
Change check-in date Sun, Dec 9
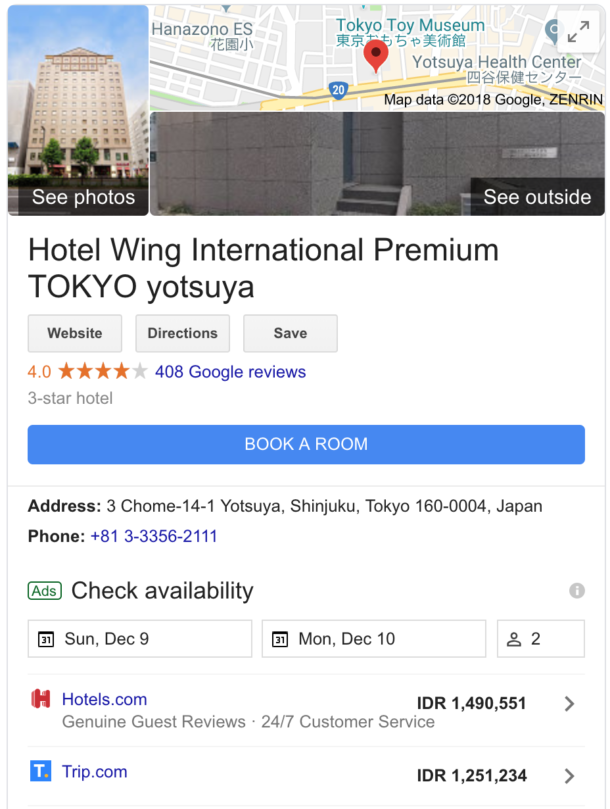click(x=140, y=639)
